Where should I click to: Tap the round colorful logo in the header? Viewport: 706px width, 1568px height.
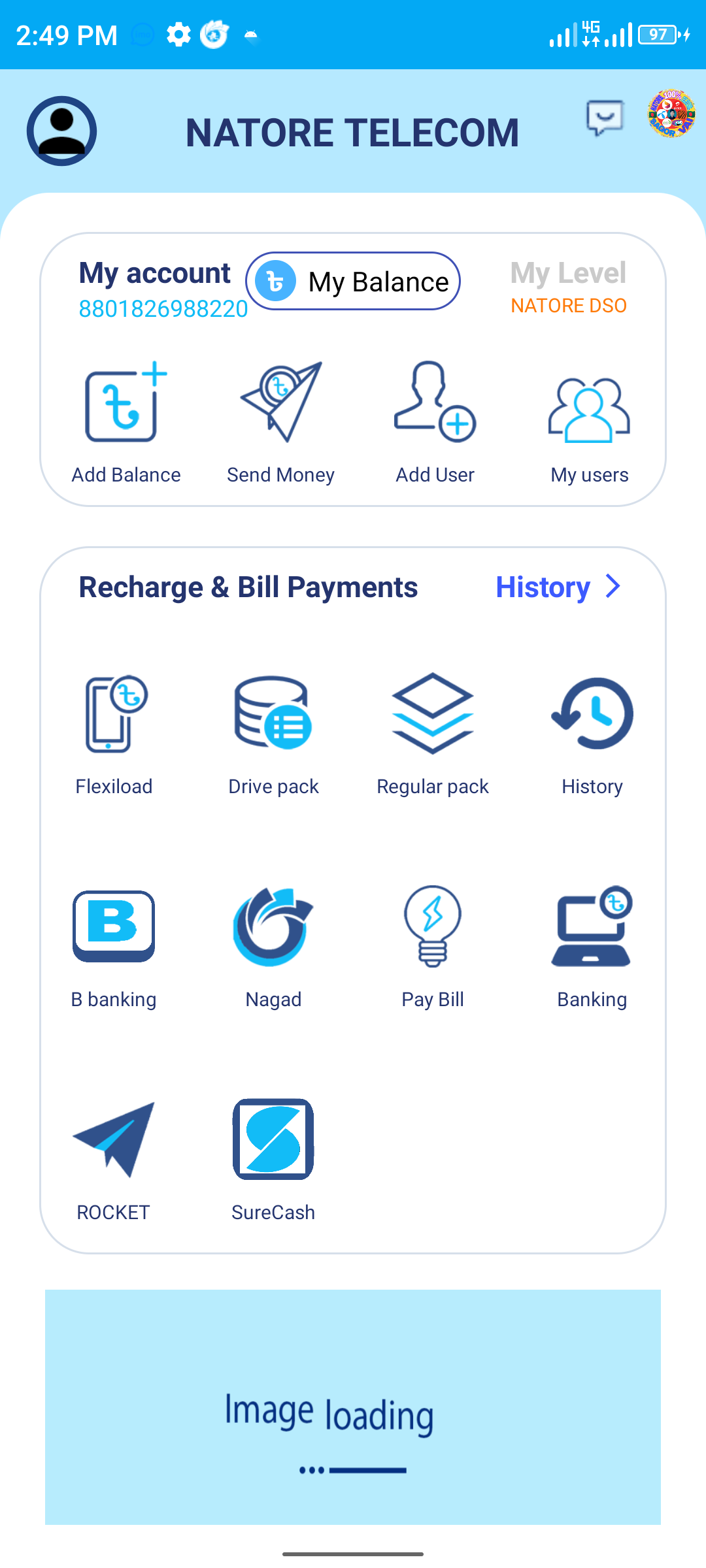point(671,113)
